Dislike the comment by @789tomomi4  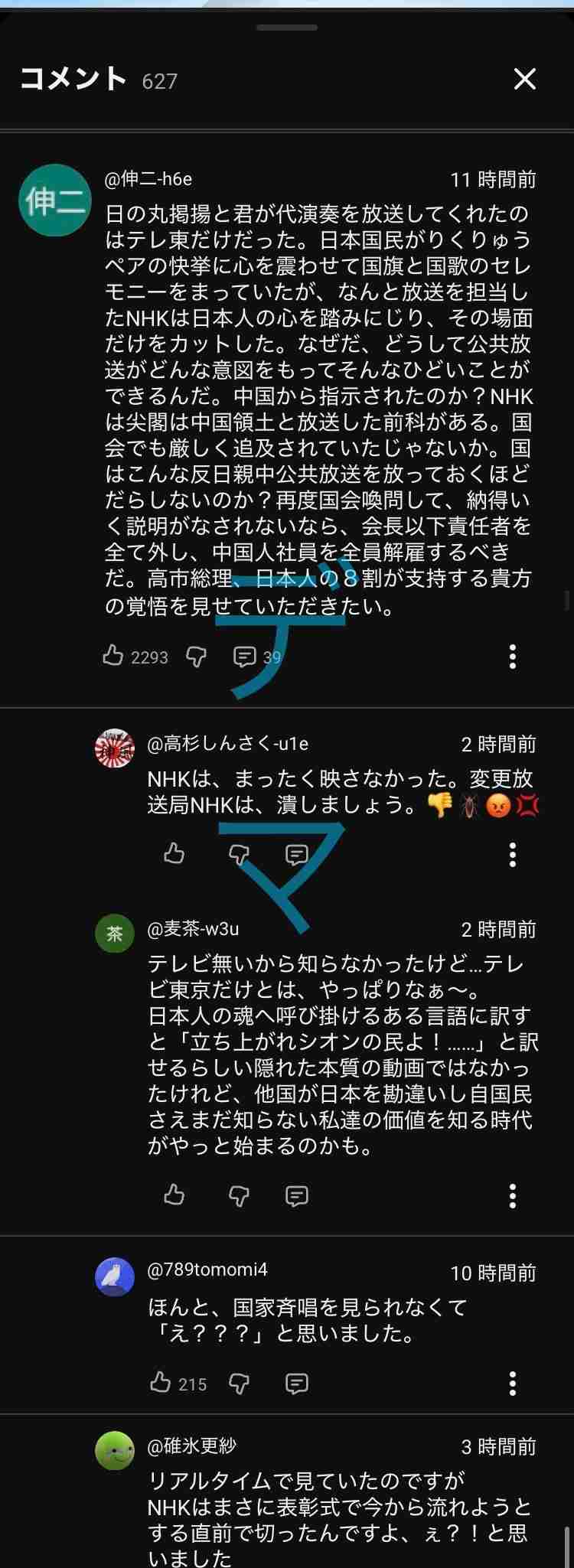(x=238, y=1383)
